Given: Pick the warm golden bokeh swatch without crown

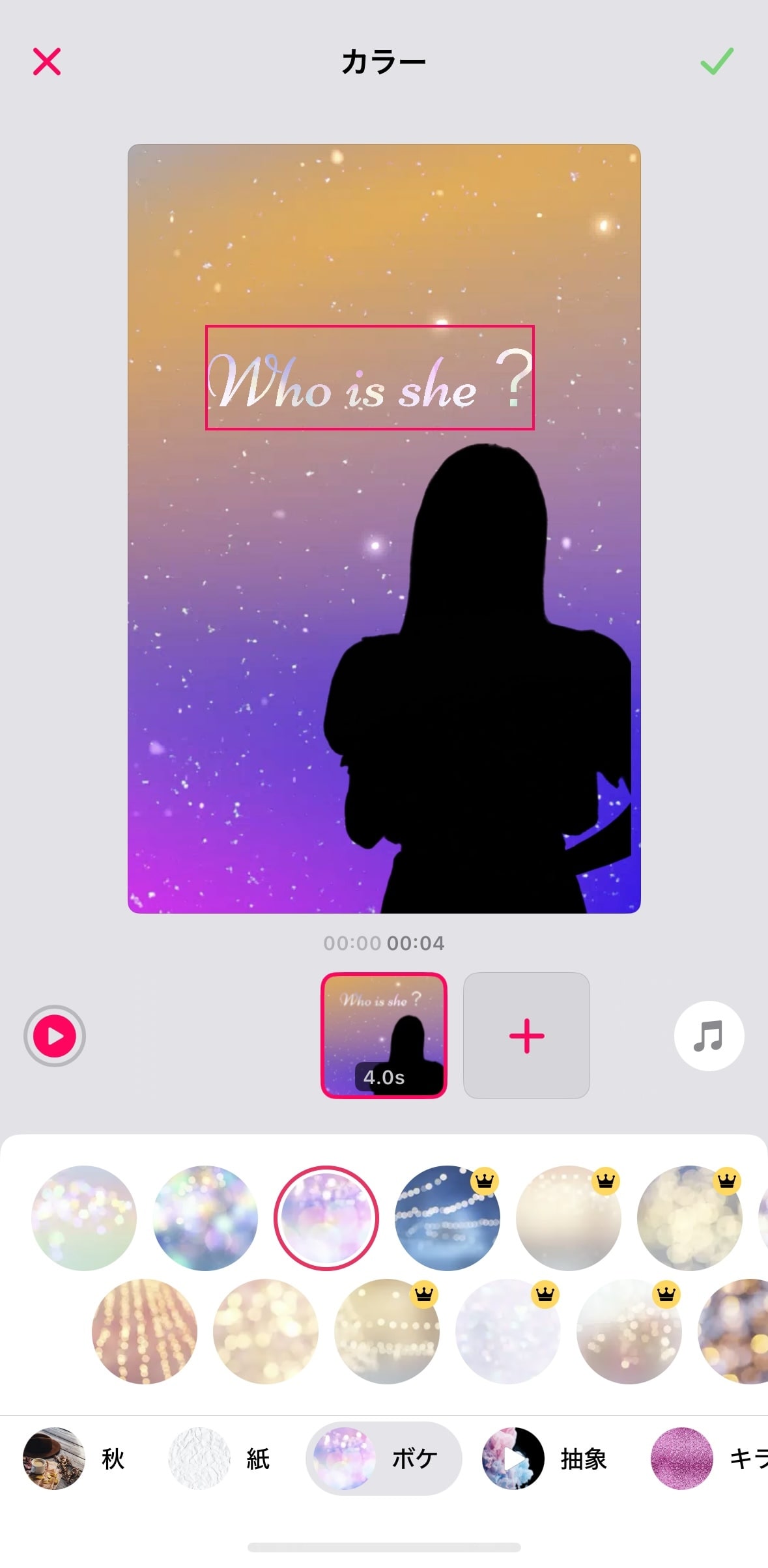Looking at the screenshot, I should tap(266, 1331).
